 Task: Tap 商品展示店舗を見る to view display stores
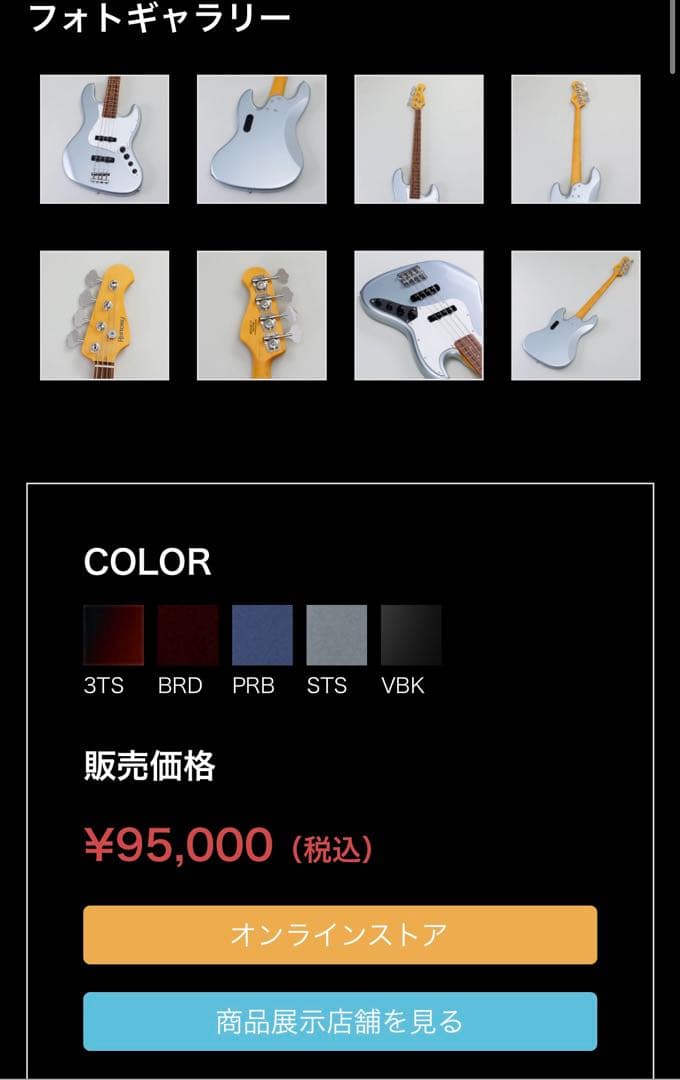[x=340, y=1021]
